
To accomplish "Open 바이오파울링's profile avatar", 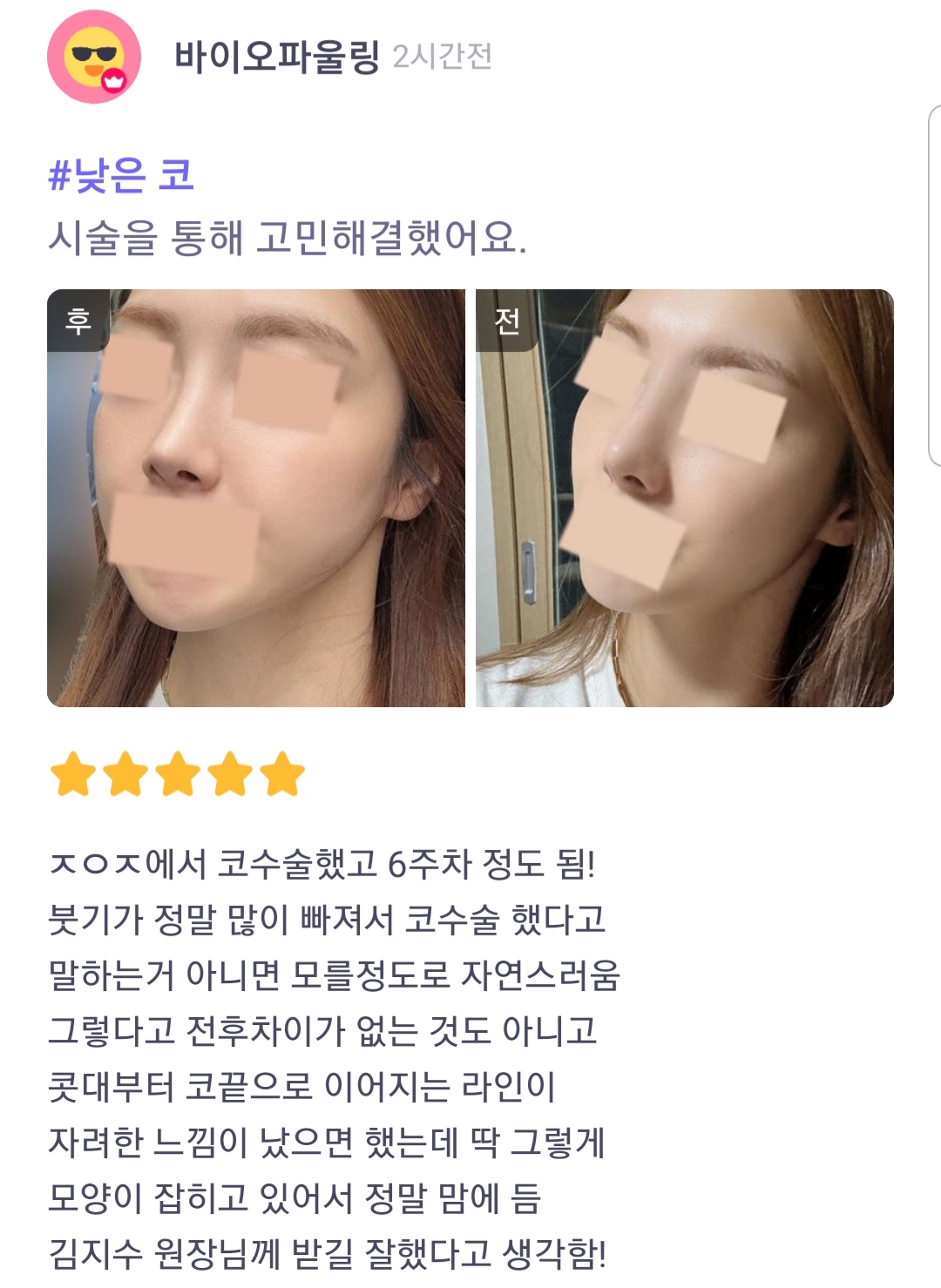I will tap(93, 57).
